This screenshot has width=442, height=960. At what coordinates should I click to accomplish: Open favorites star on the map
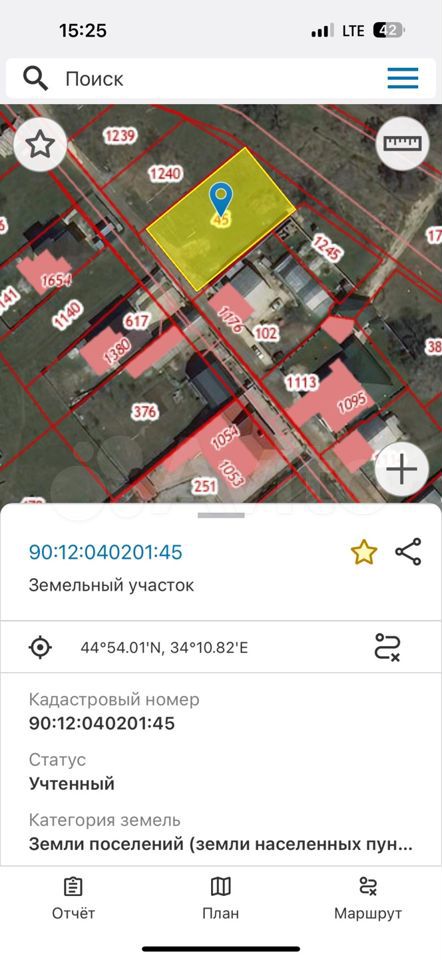pos(40,144)
